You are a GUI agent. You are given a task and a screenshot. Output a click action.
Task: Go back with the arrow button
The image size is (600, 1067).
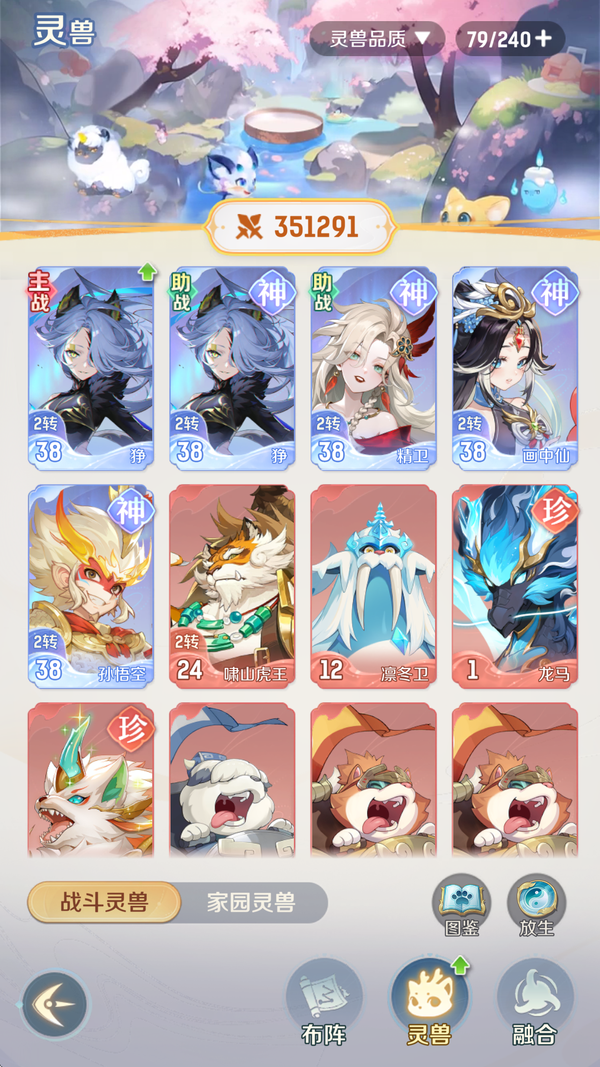pos(55,1004)
